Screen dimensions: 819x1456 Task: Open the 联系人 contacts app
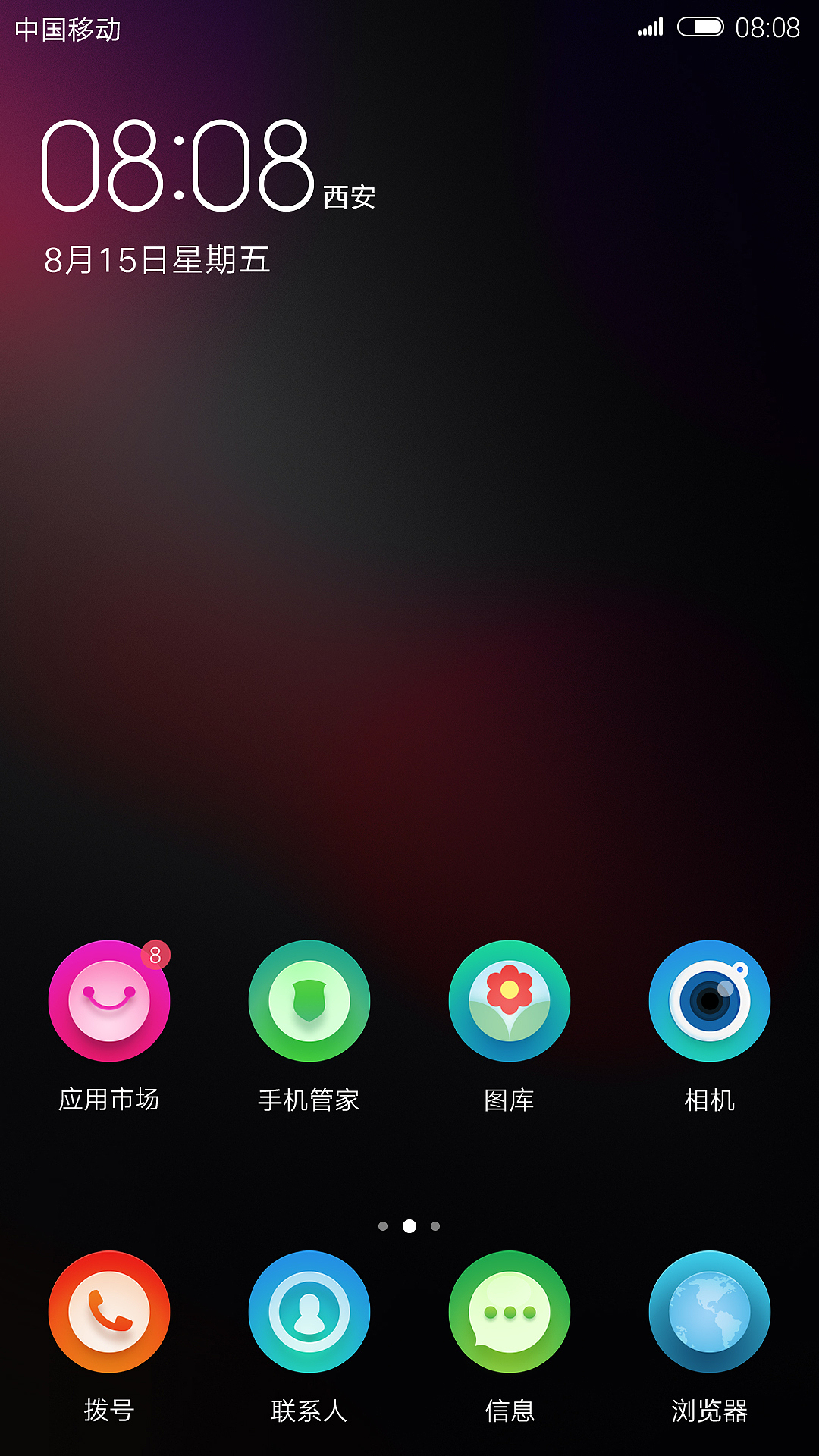[309, 1312]
